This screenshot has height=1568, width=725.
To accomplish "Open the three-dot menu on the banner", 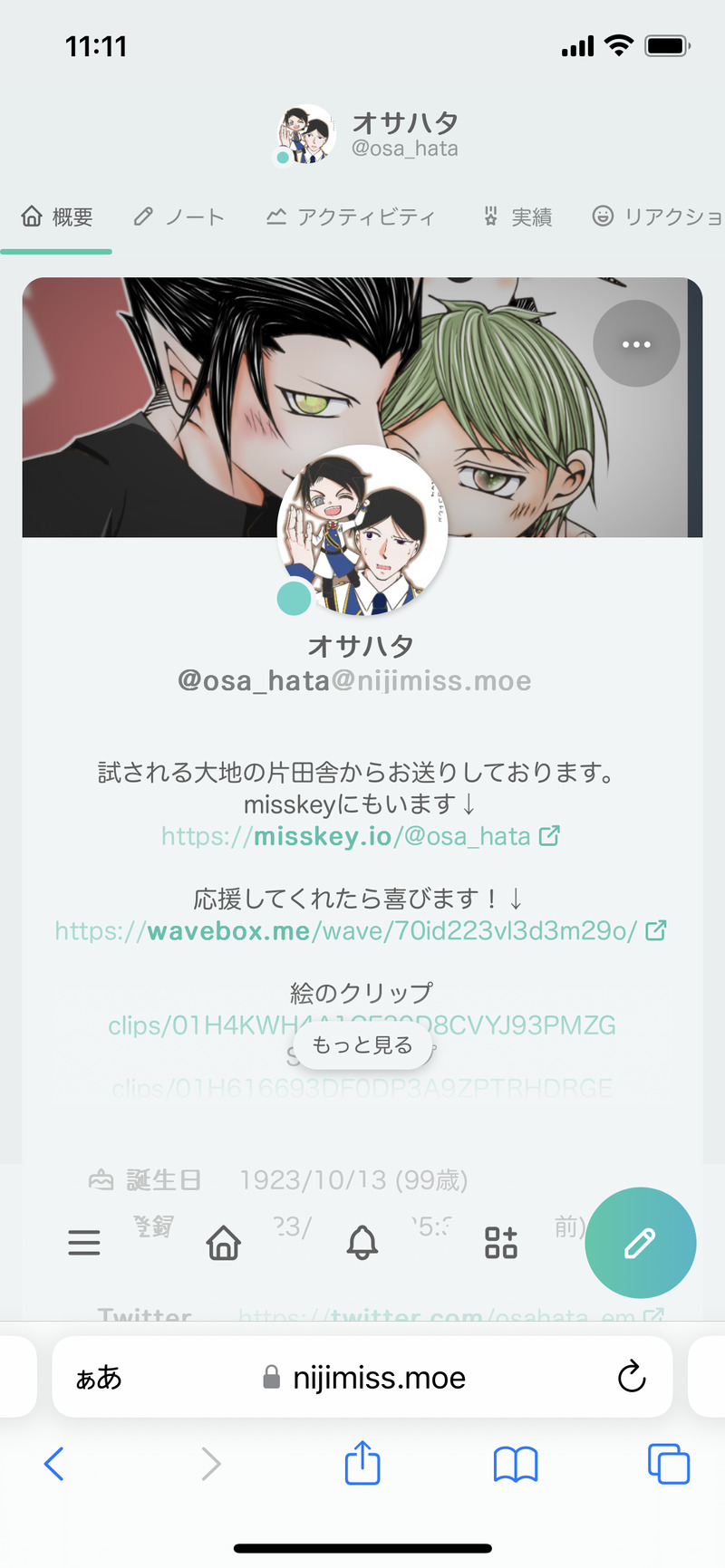I will pyautogui.click(x=636, y=344).
